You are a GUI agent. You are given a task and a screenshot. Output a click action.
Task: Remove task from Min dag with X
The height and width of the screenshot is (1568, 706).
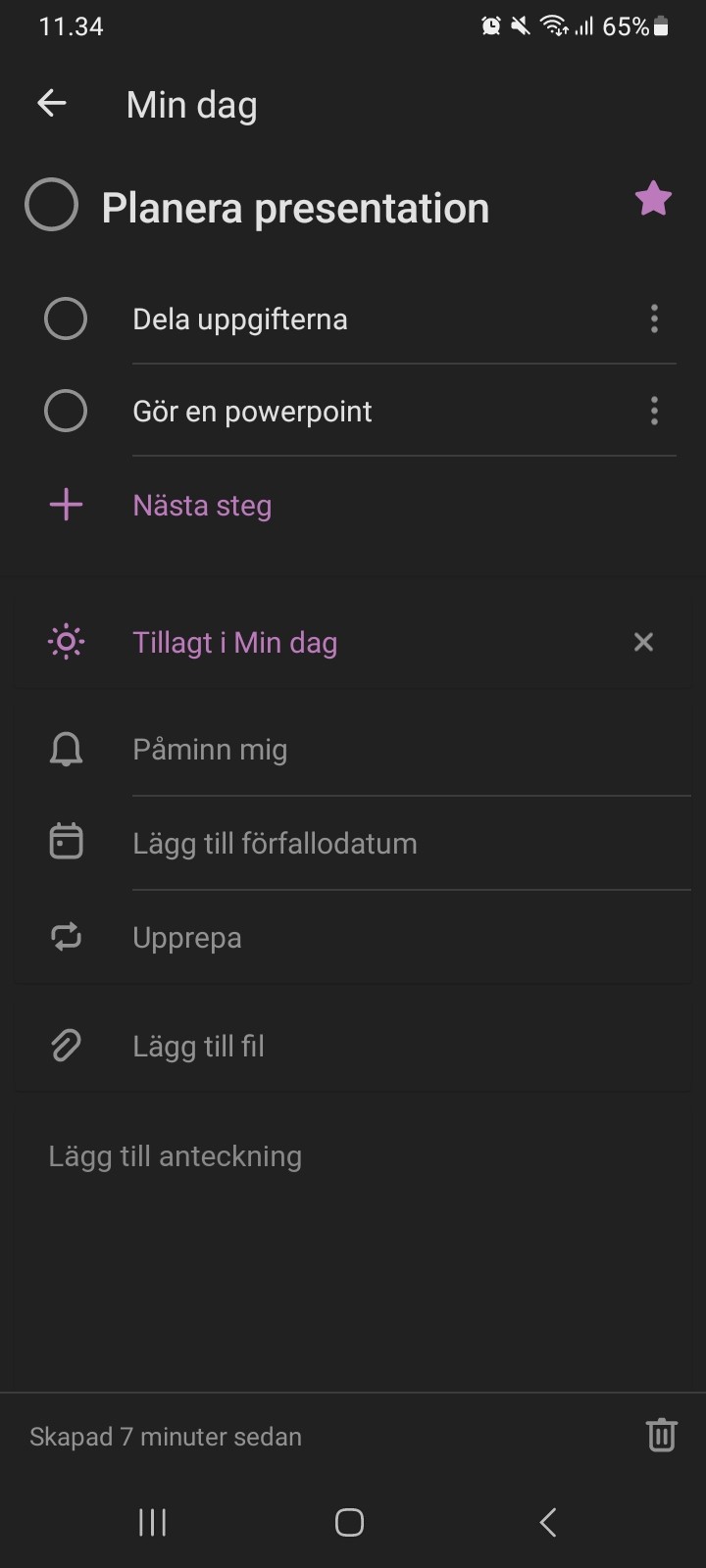pos(643,642)
